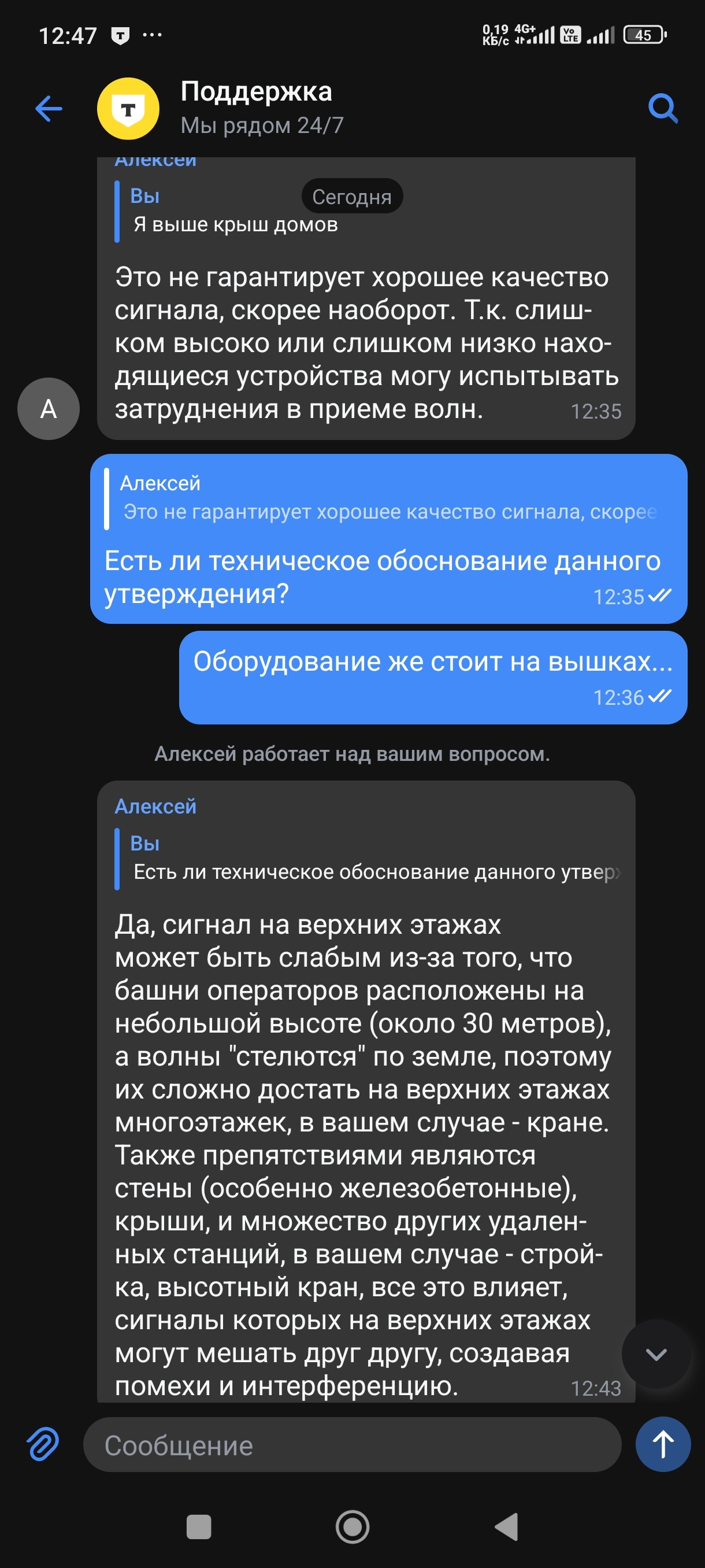Viewport: 705px width, 1568px height.
Task: Tap Алексей's avatar with letter А
Action: (x=49, y=408)
